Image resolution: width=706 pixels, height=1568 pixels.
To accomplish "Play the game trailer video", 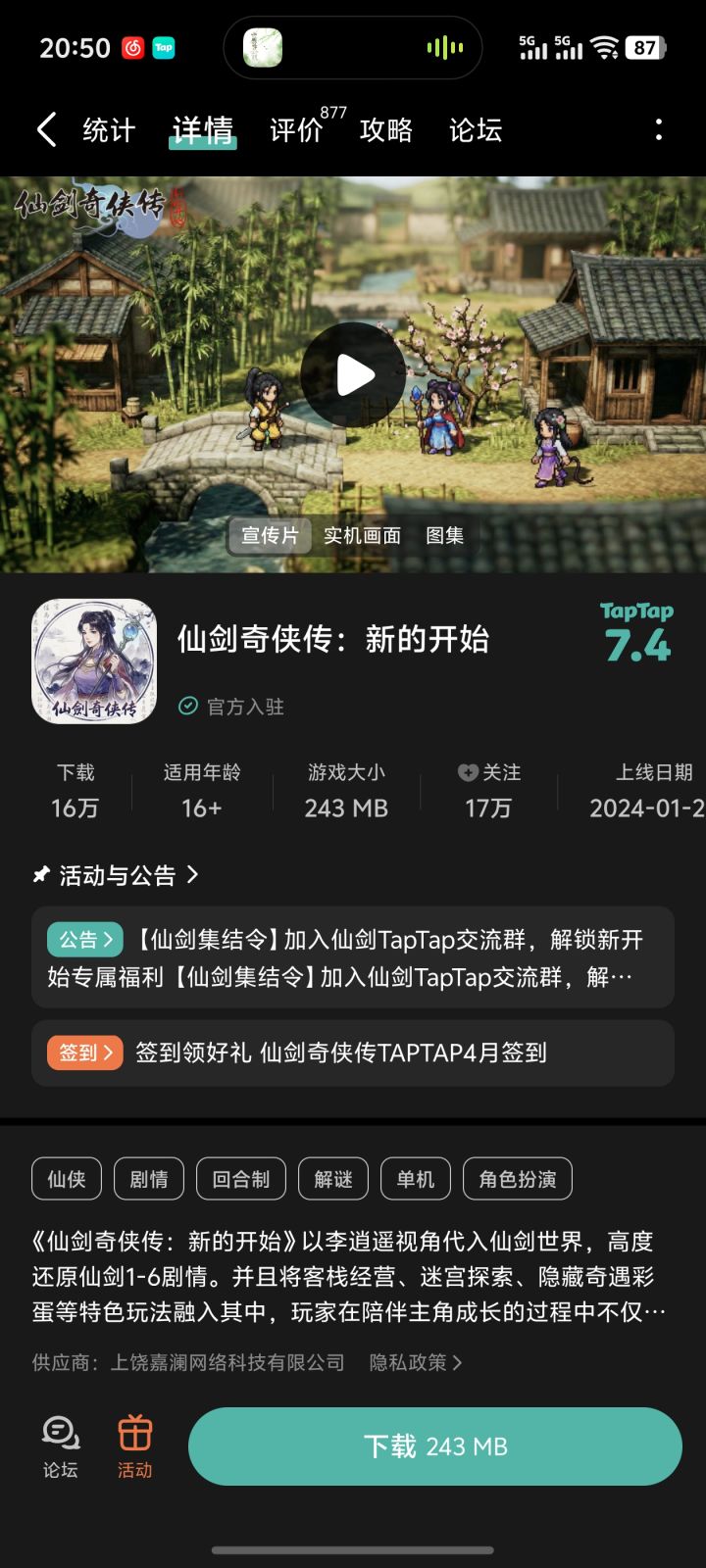I will (x=353, y=374).
